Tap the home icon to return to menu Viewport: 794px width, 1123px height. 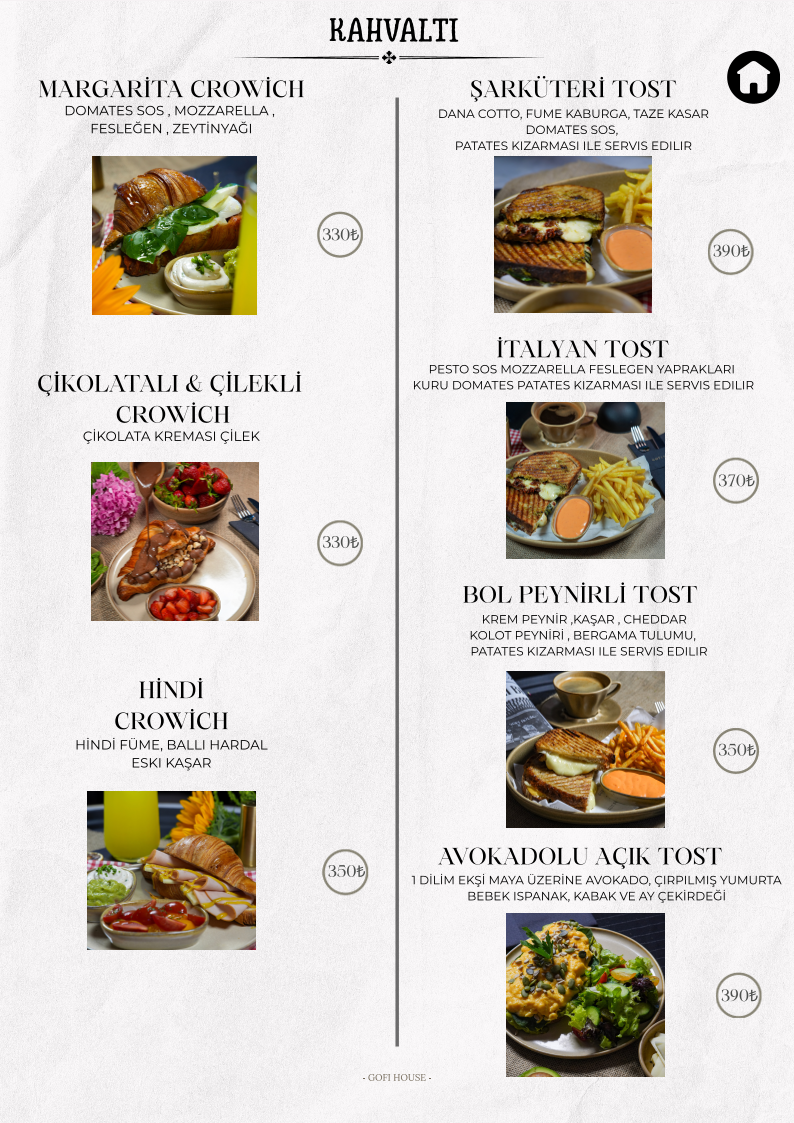pyautogui.click(x=753, y=77)
